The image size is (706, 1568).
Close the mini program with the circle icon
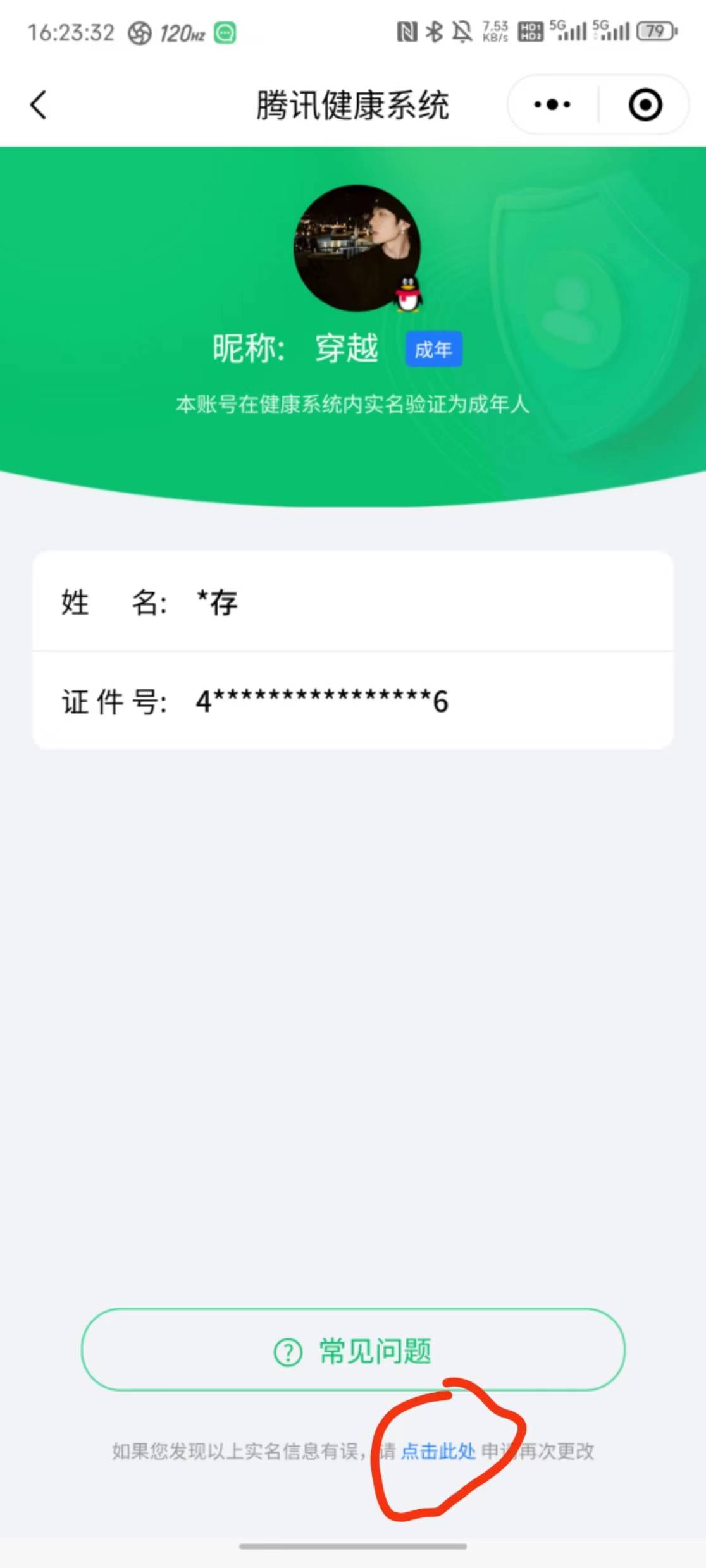pyautogui.click(x=645, y=104)
